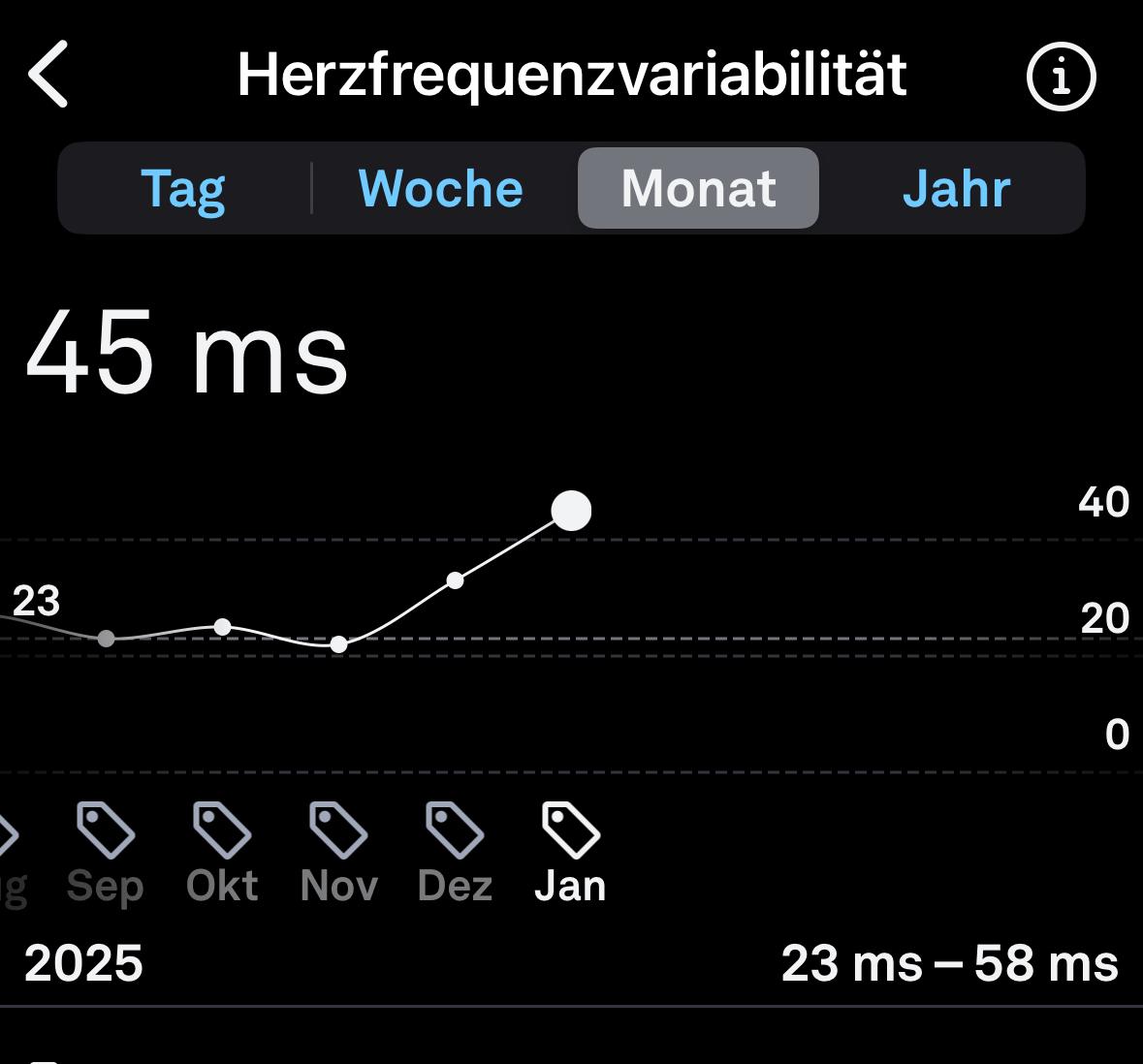Switch to the Woche view
1143x1064 pixels.
(x=441, y=188)
